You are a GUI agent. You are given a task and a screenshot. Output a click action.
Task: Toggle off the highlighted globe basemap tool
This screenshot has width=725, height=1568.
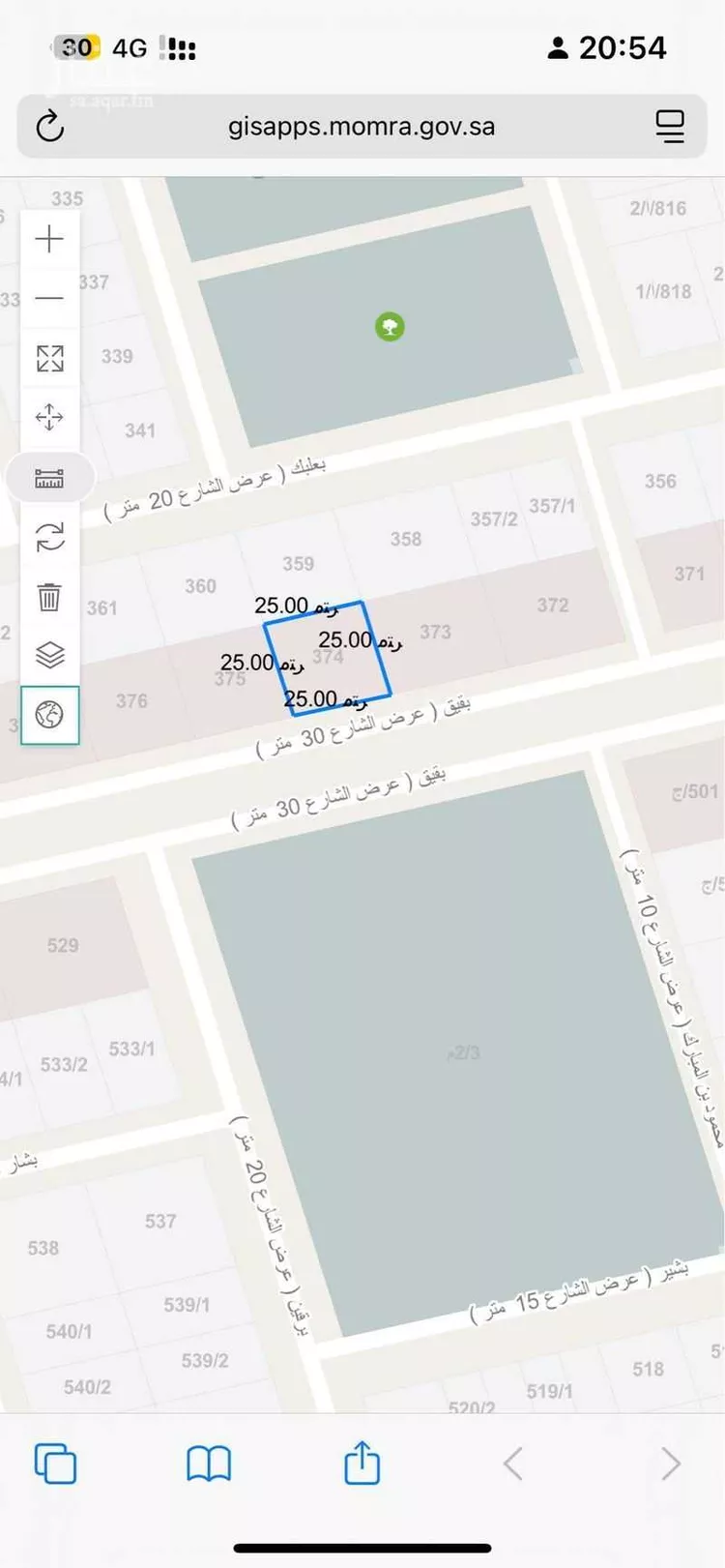coord(48,715)
